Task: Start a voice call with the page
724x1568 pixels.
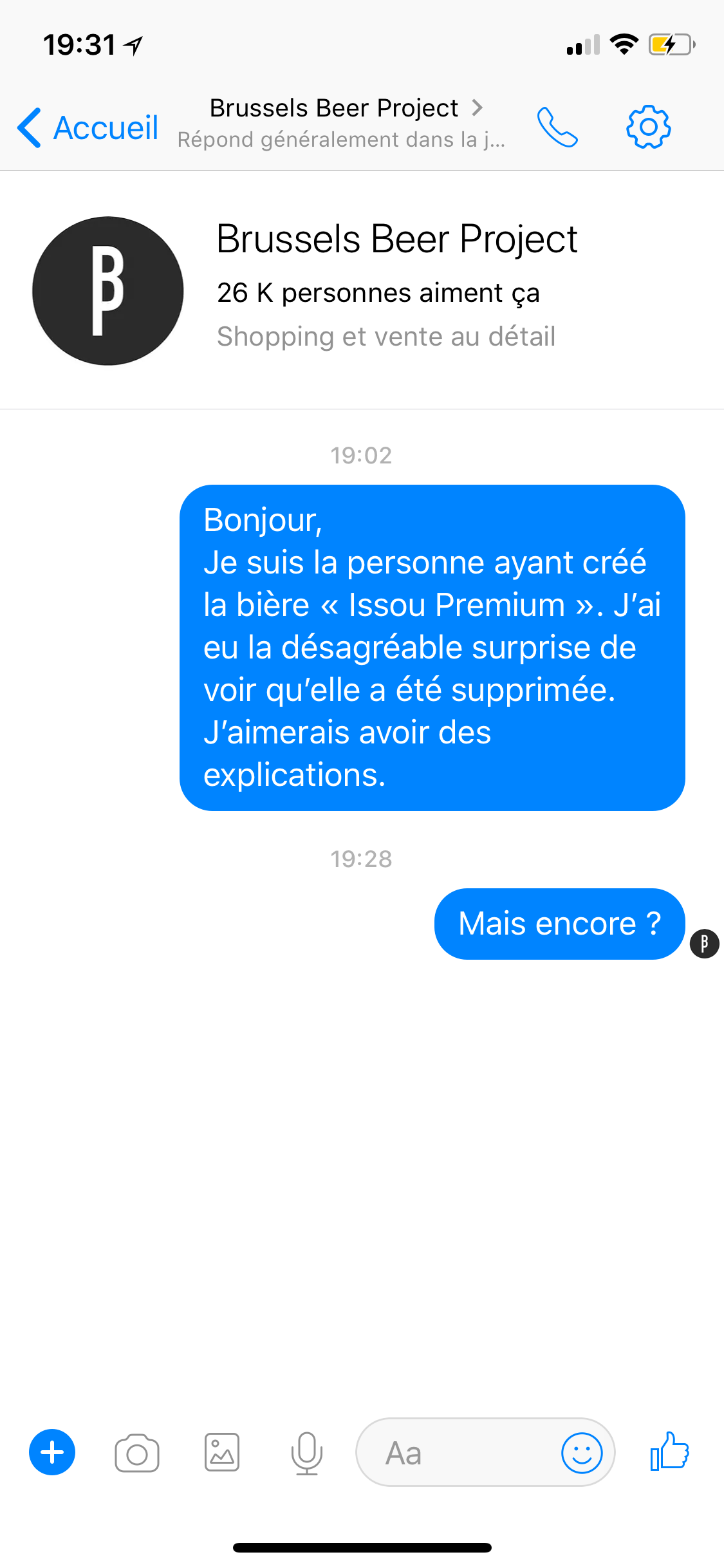Action: [557, 127]
